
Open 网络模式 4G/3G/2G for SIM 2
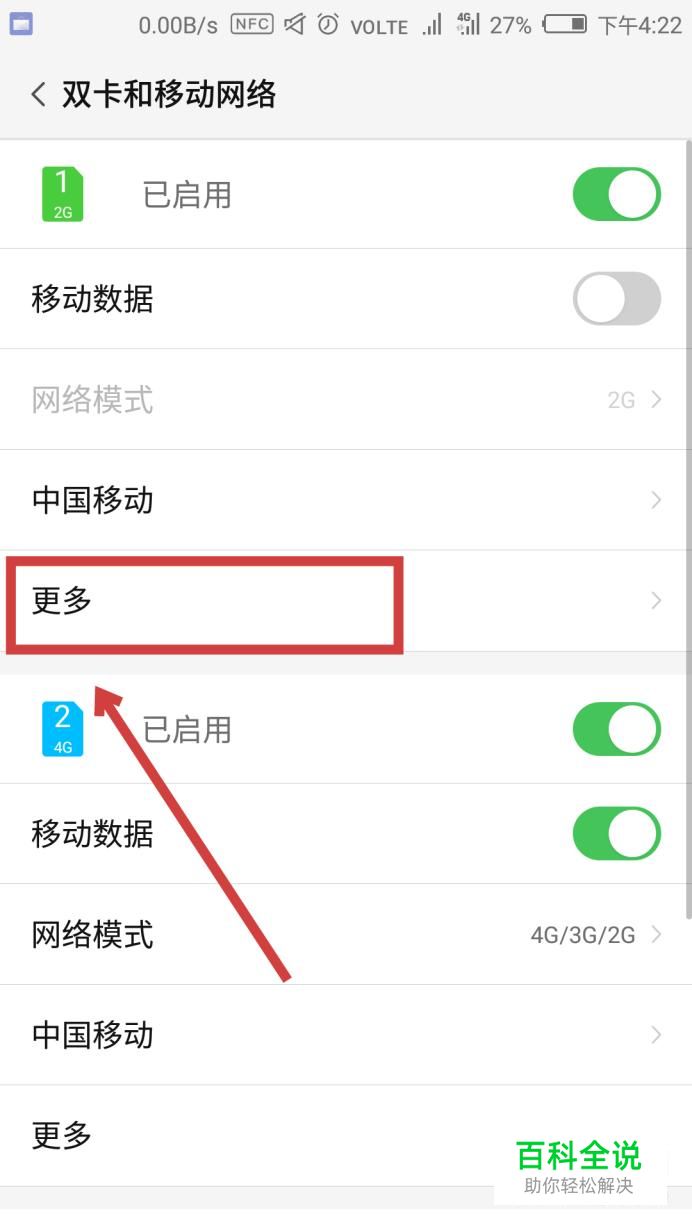tap(345, 935)
